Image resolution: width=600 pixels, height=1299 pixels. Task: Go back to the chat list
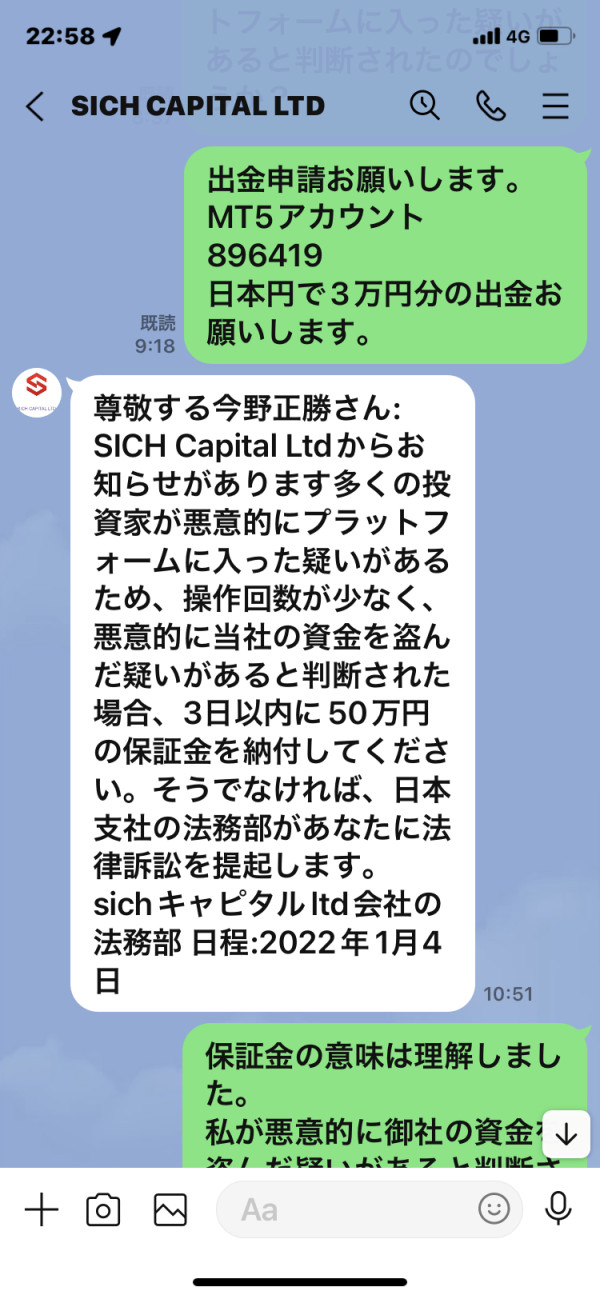35,106
